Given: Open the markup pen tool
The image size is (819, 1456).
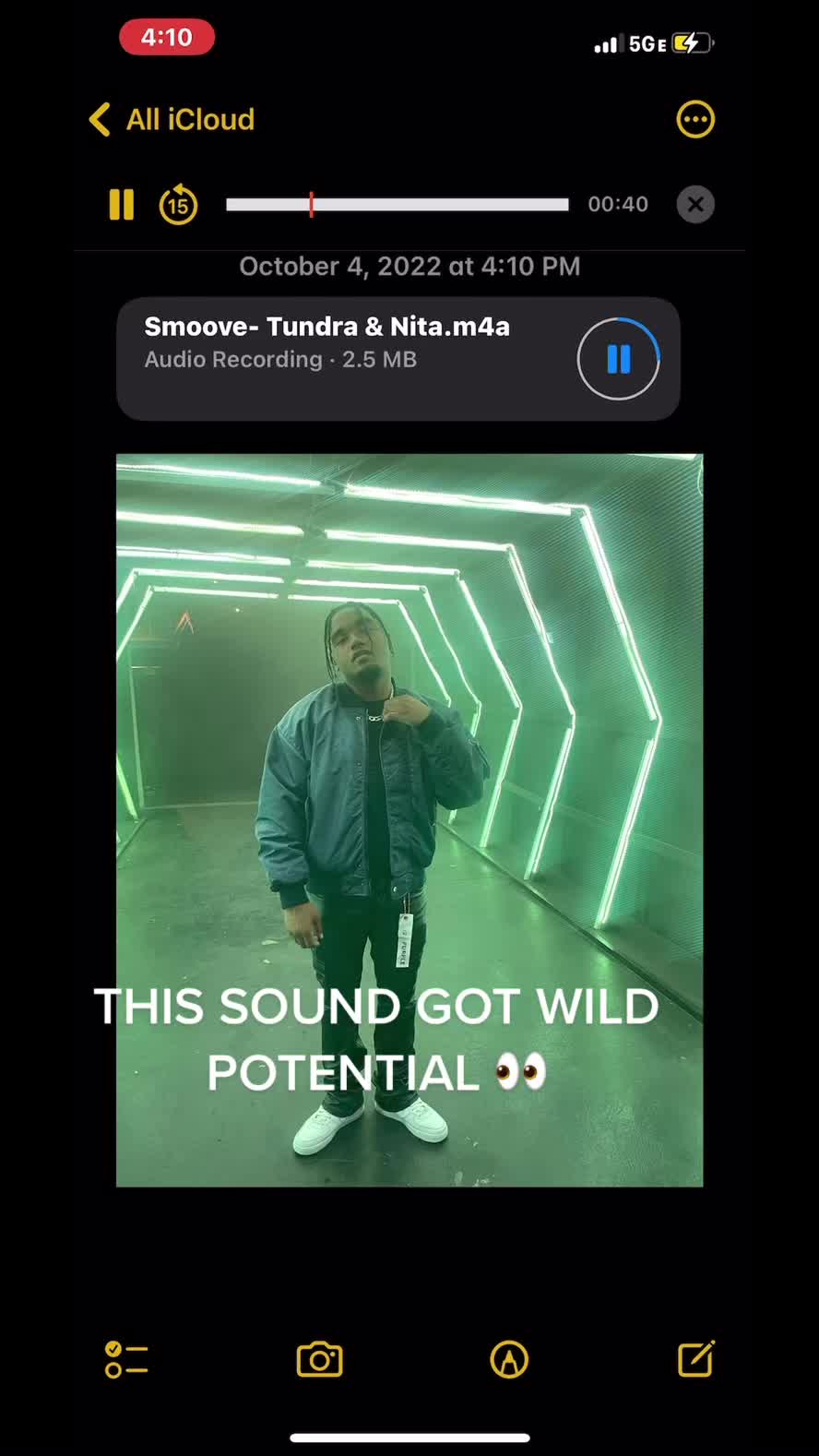Looking at the screenshot, I should 509,1359.
